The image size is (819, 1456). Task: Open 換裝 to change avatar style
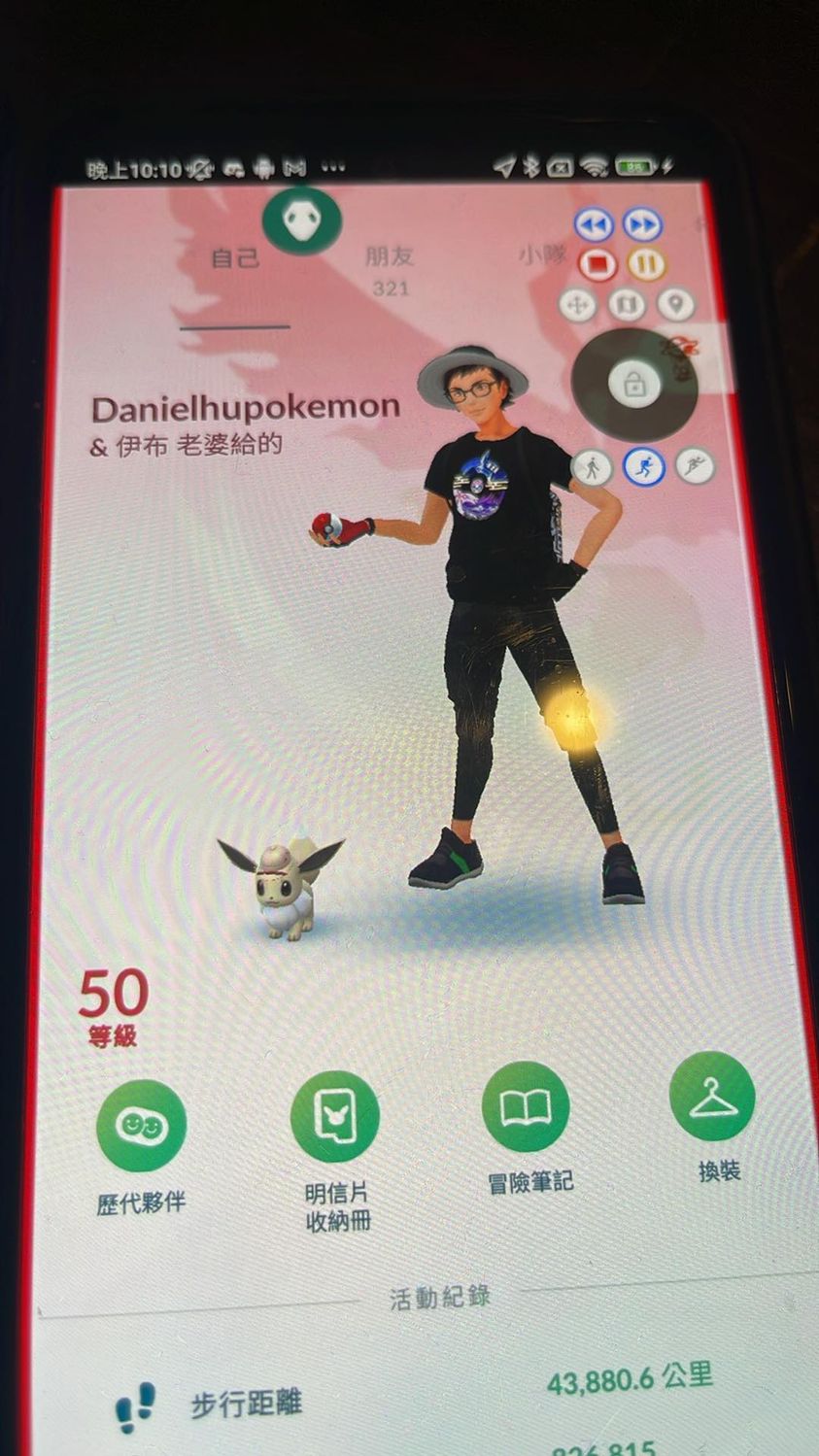(712, 1097)
